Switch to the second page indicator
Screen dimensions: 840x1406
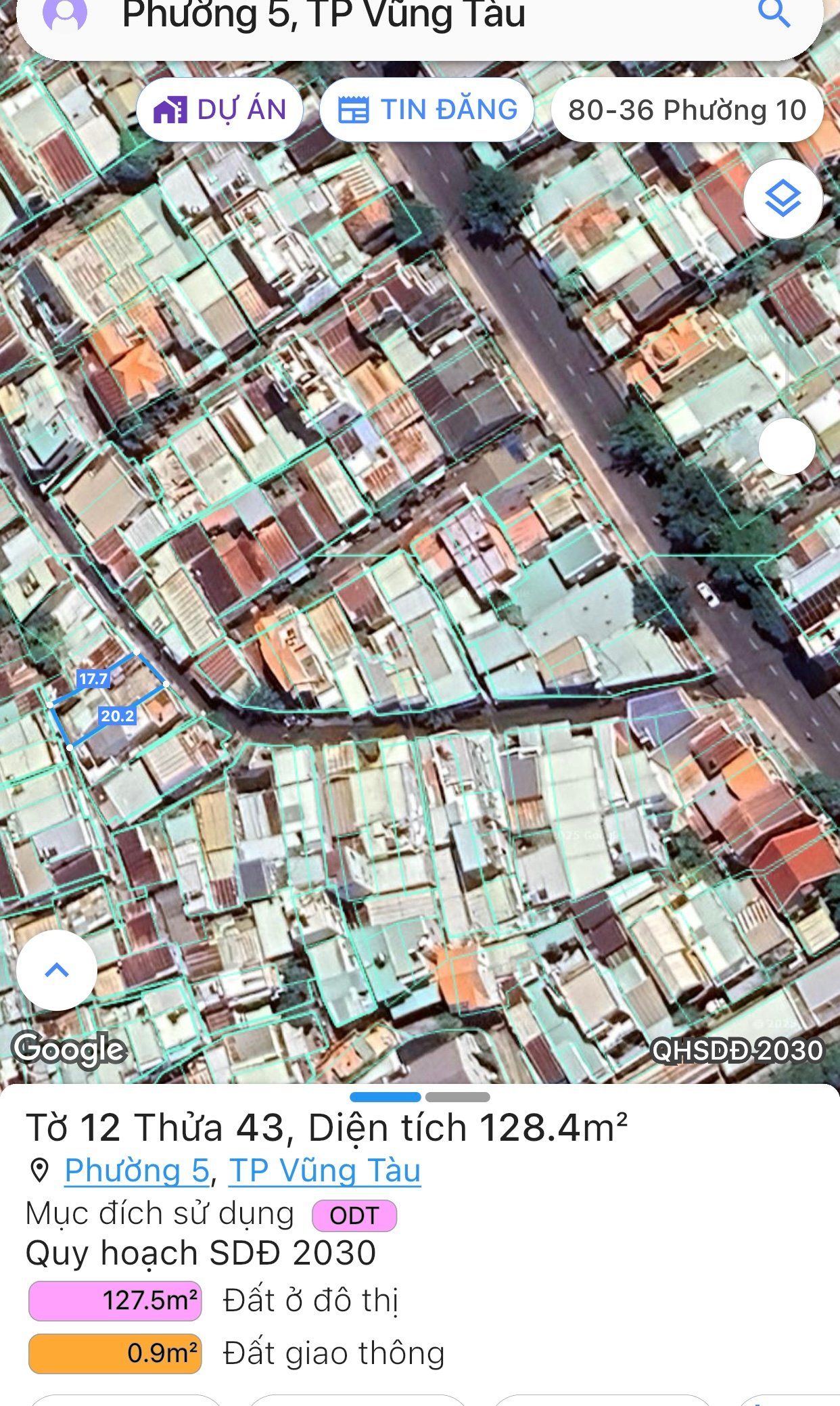[x=457, y=1097]
